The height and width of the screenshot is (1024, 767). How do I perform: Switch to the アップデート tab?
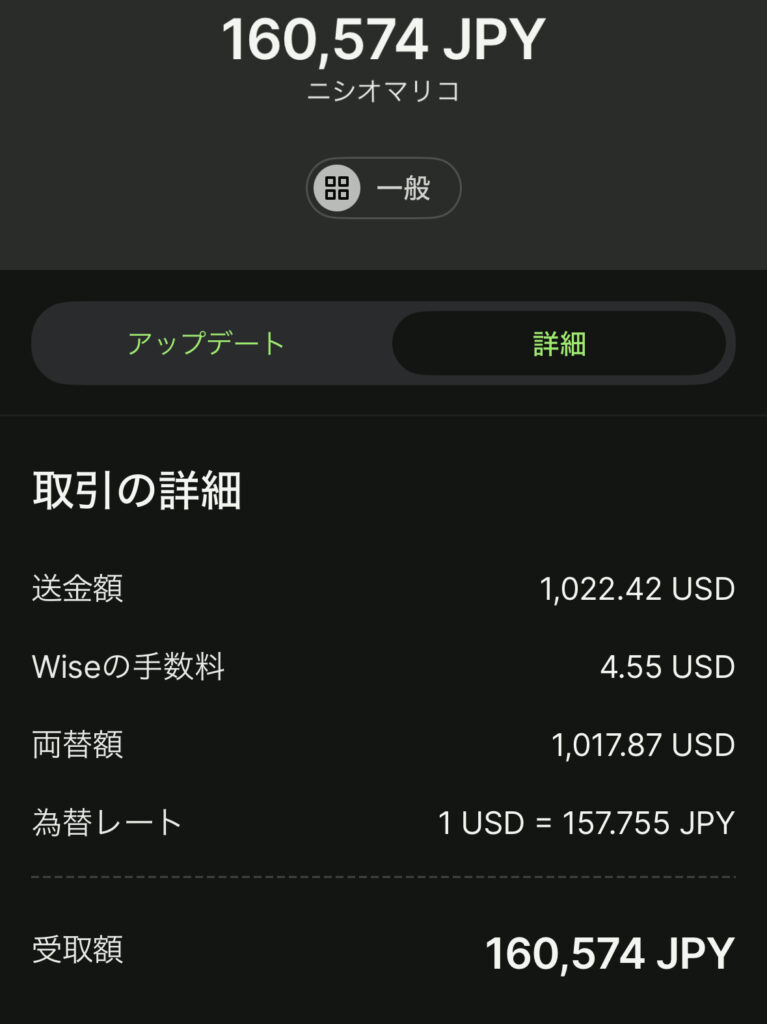(207, 344)
